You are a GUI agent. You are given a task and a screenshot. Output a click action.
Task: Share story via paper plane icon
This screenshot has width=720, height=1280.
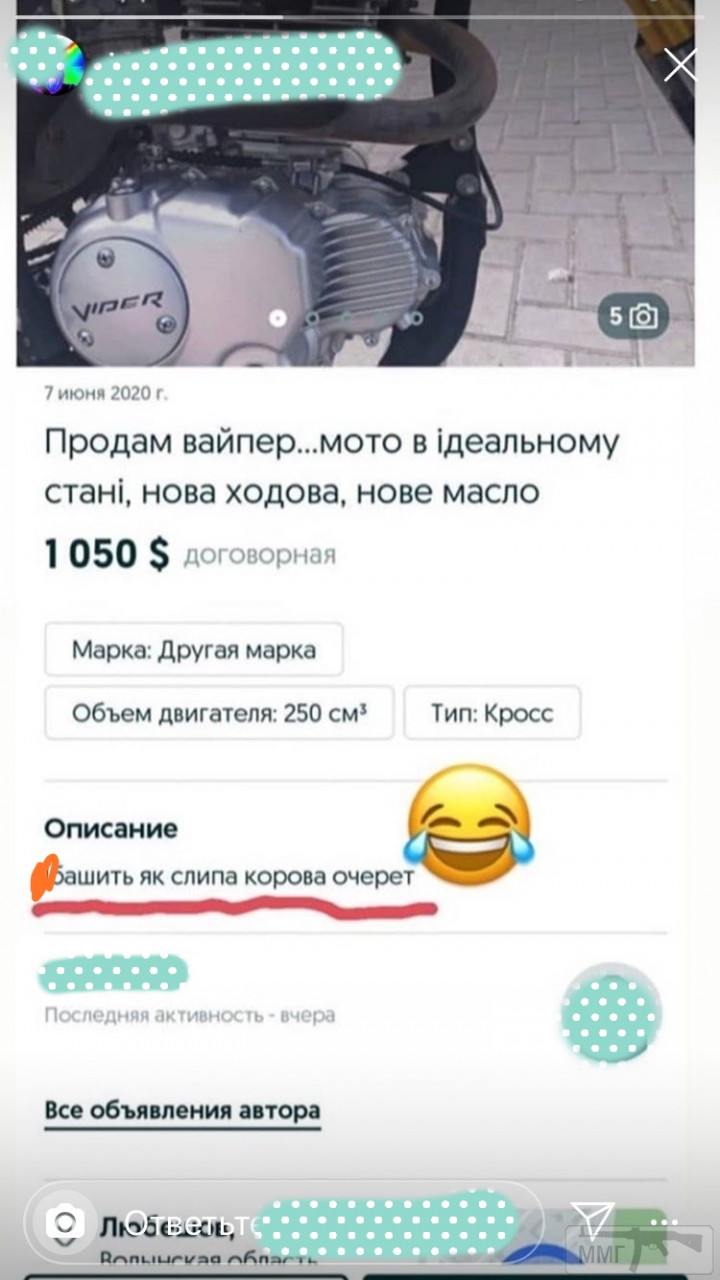[x=592, y=1220]
